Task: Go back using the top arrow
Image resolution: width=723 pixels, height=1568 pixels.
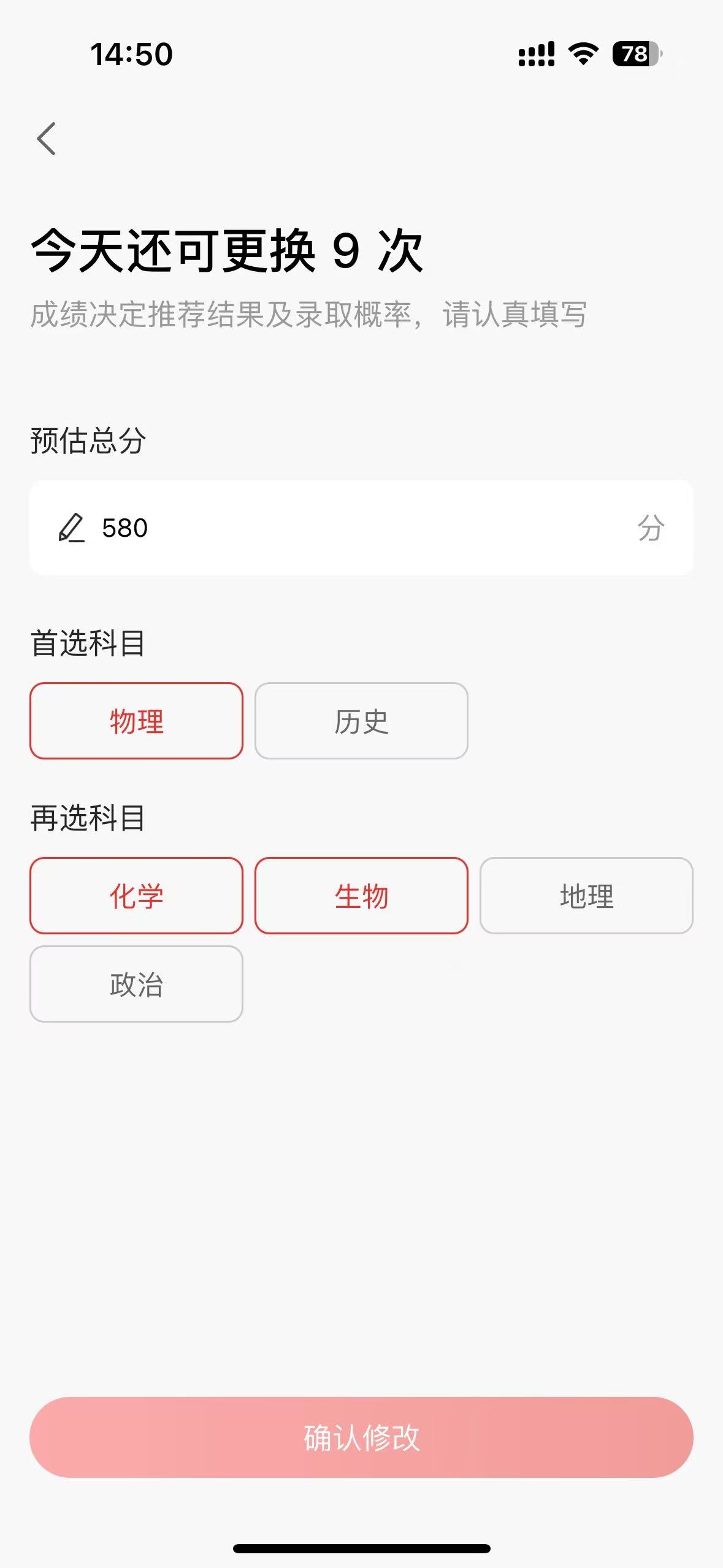Action: point(47,139)
